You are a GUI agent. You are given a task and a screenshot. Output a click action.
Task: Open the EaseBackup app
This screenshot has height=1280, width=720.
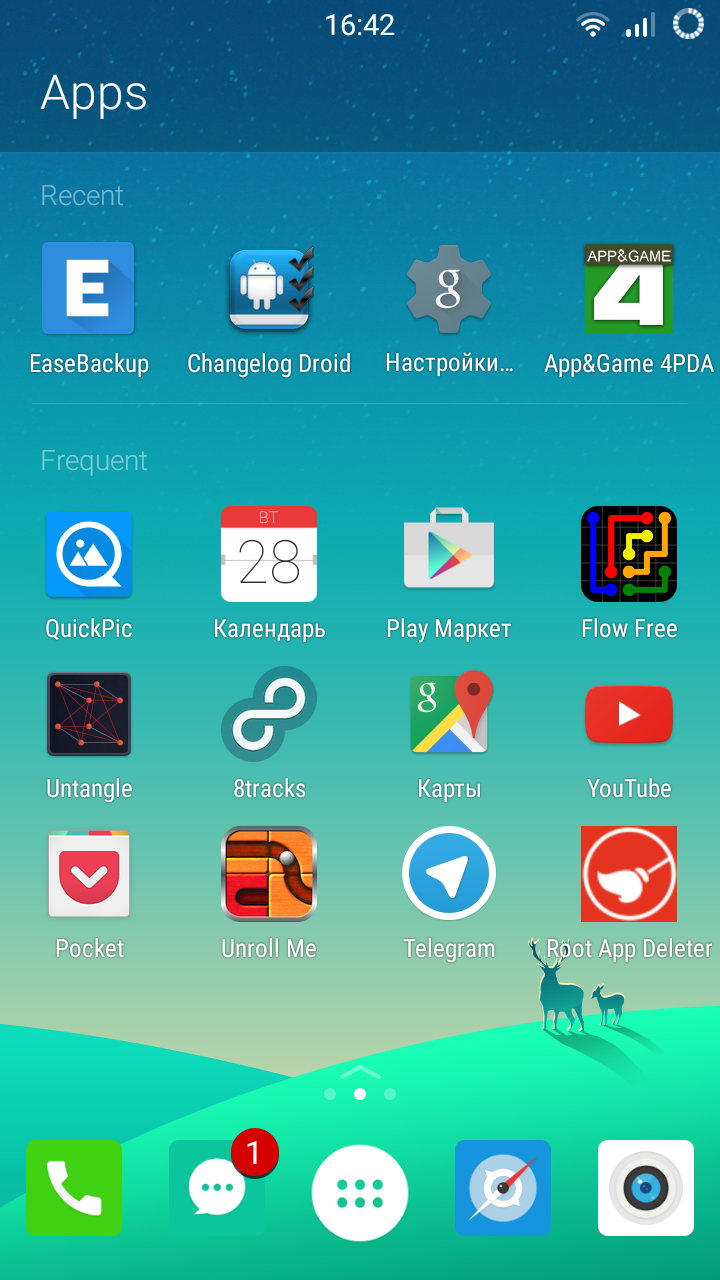coord(88,289)
